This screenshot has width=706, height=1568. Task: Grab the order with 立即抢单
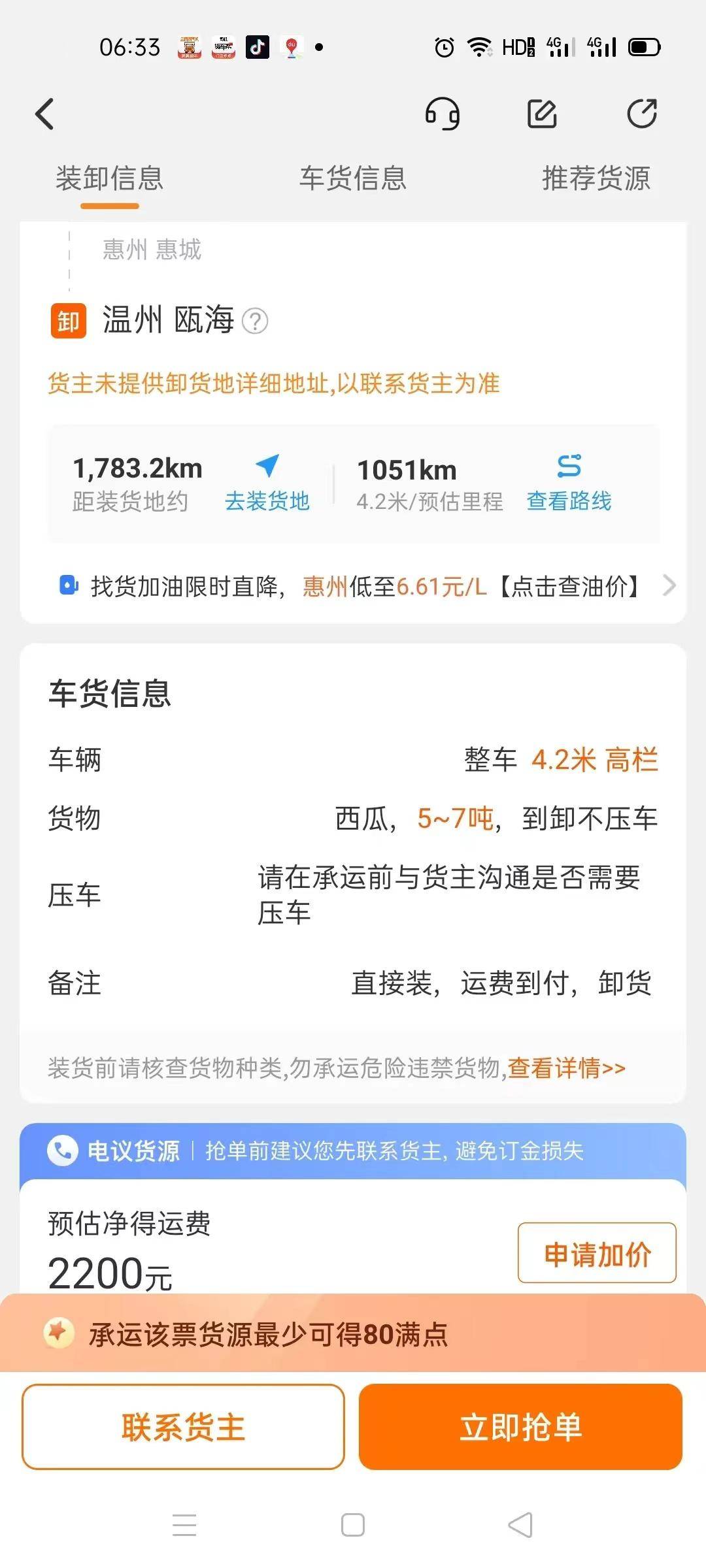[520, 1428]
